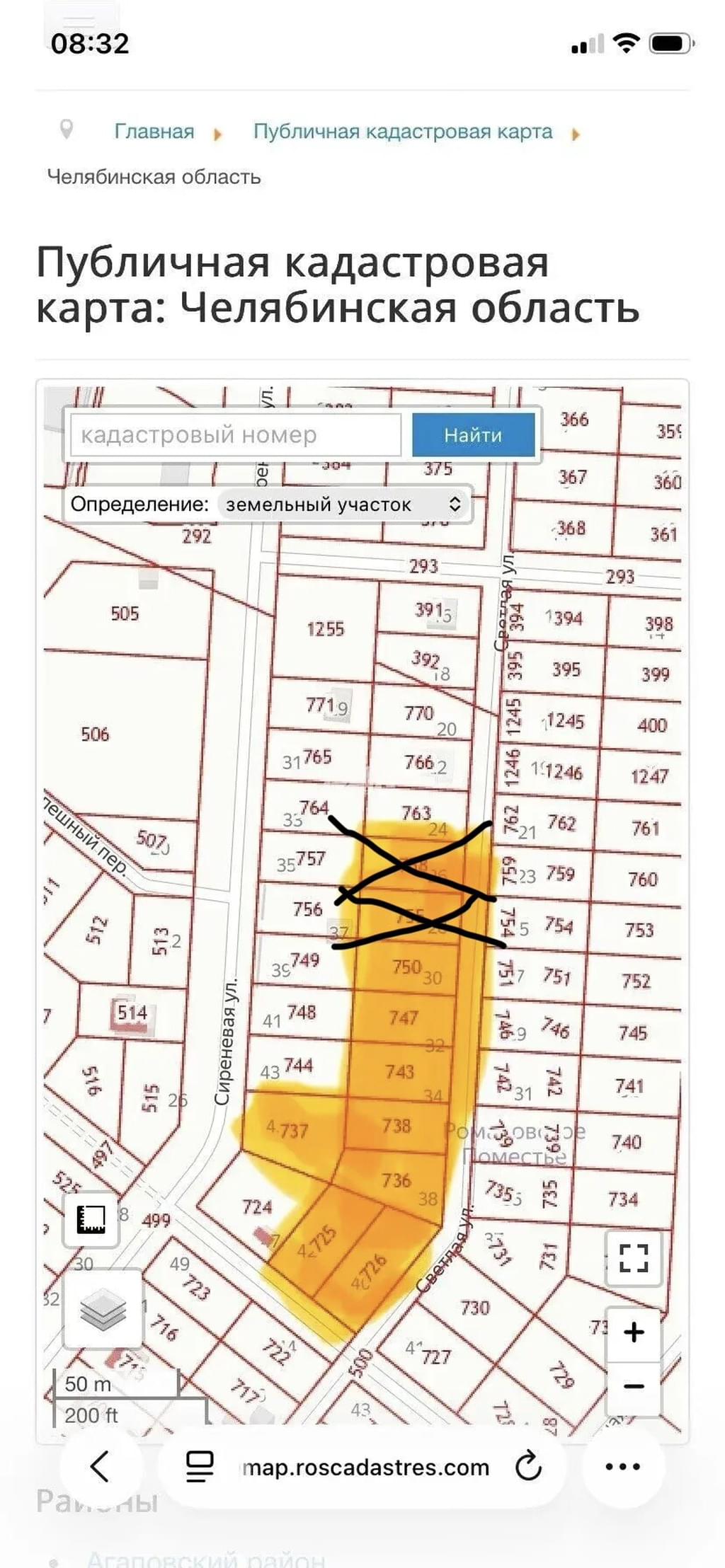Open the ruler measurement tool

tap(91, 1219)
